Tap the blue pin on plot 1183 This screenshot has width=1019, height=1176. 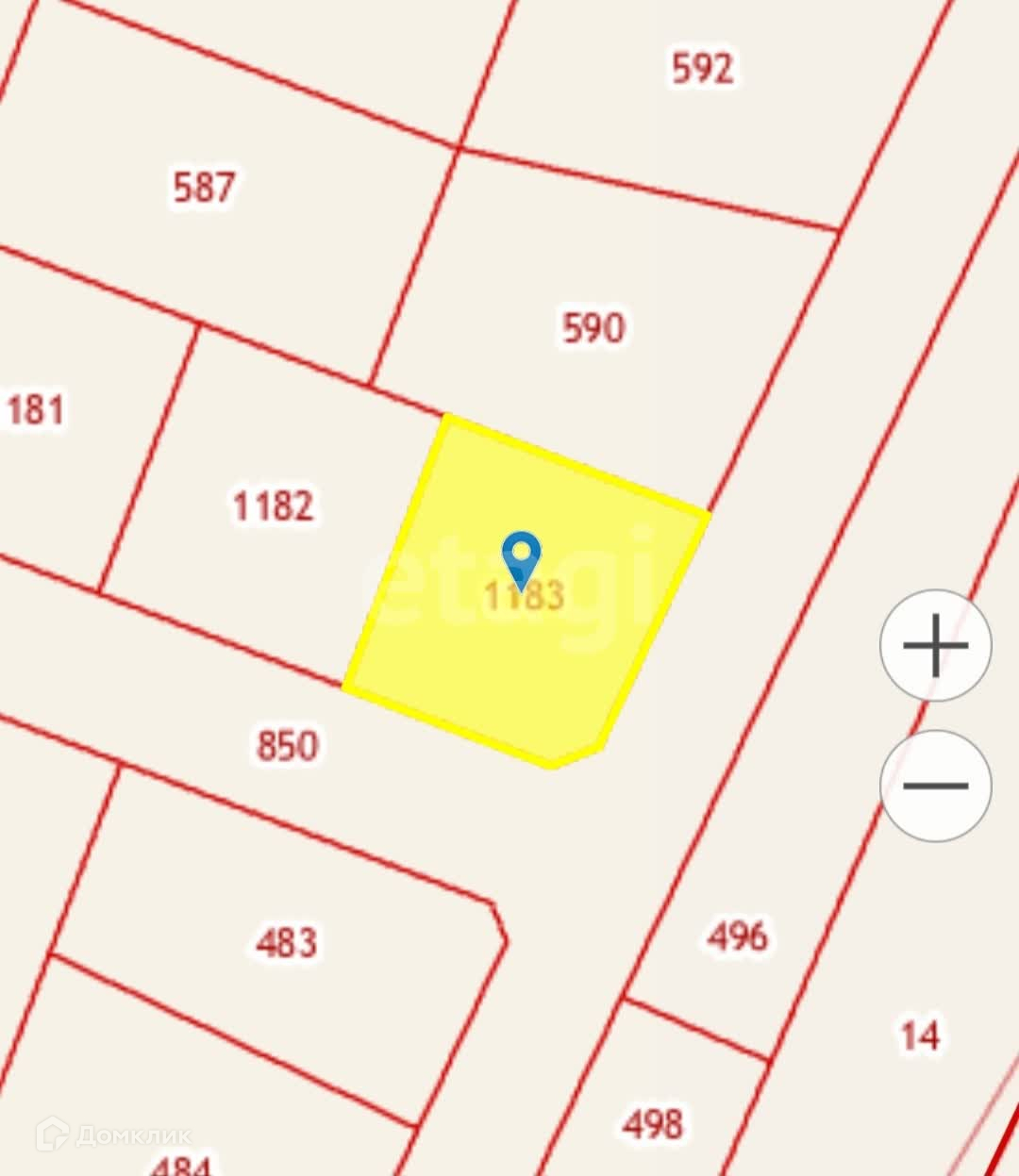pos(521,556)
